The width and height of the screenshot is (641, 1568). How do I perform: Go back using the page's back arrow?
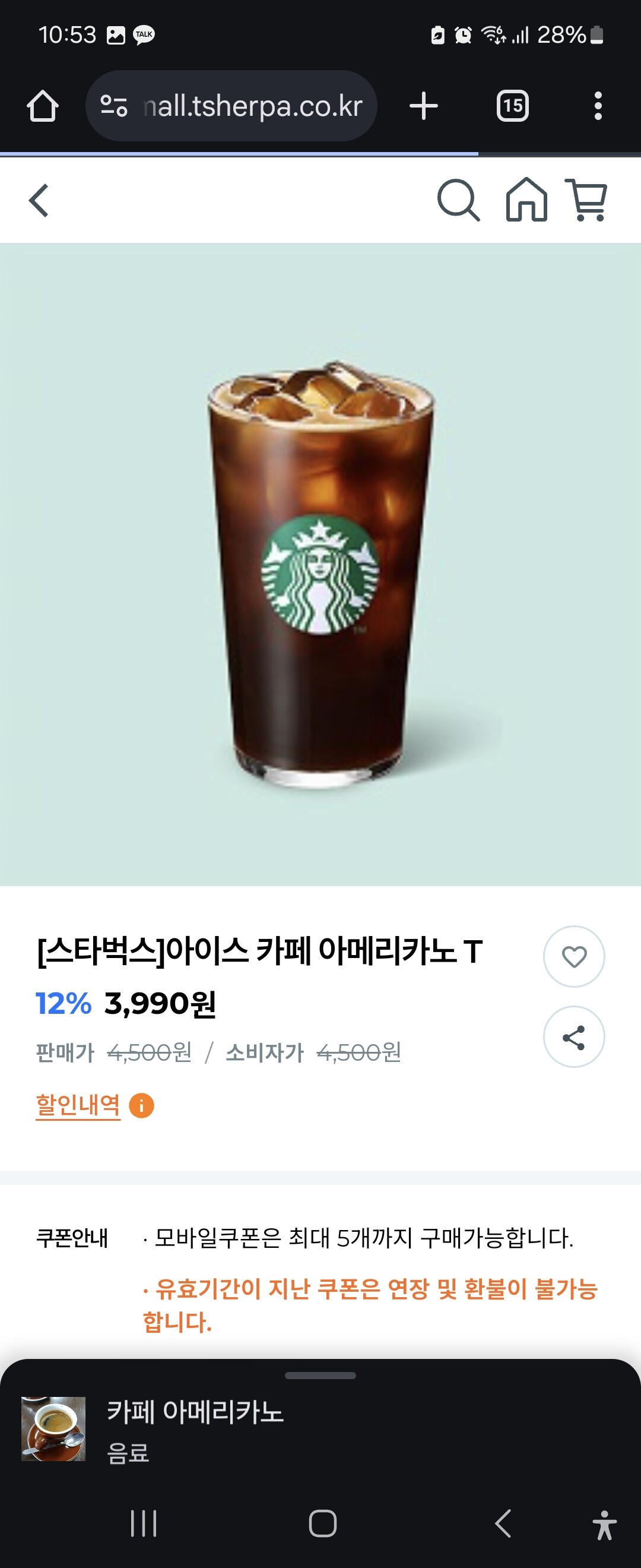[39, 200]
